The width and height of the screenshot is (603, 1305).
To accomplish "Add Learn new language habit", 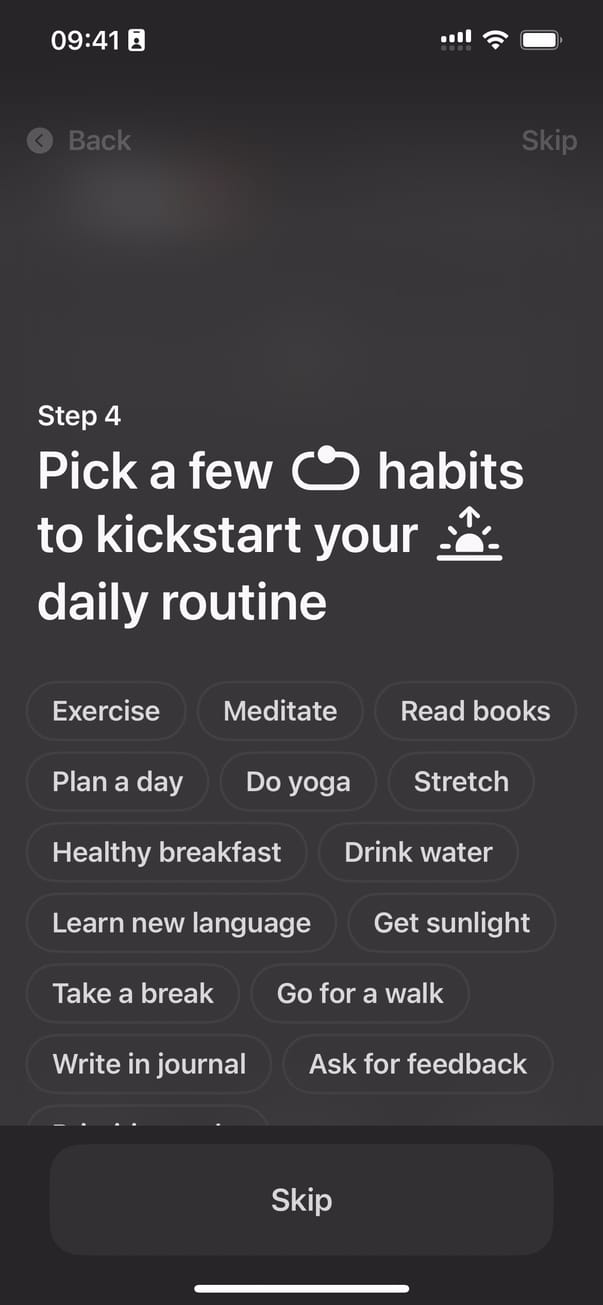I will tap(181, 923).
